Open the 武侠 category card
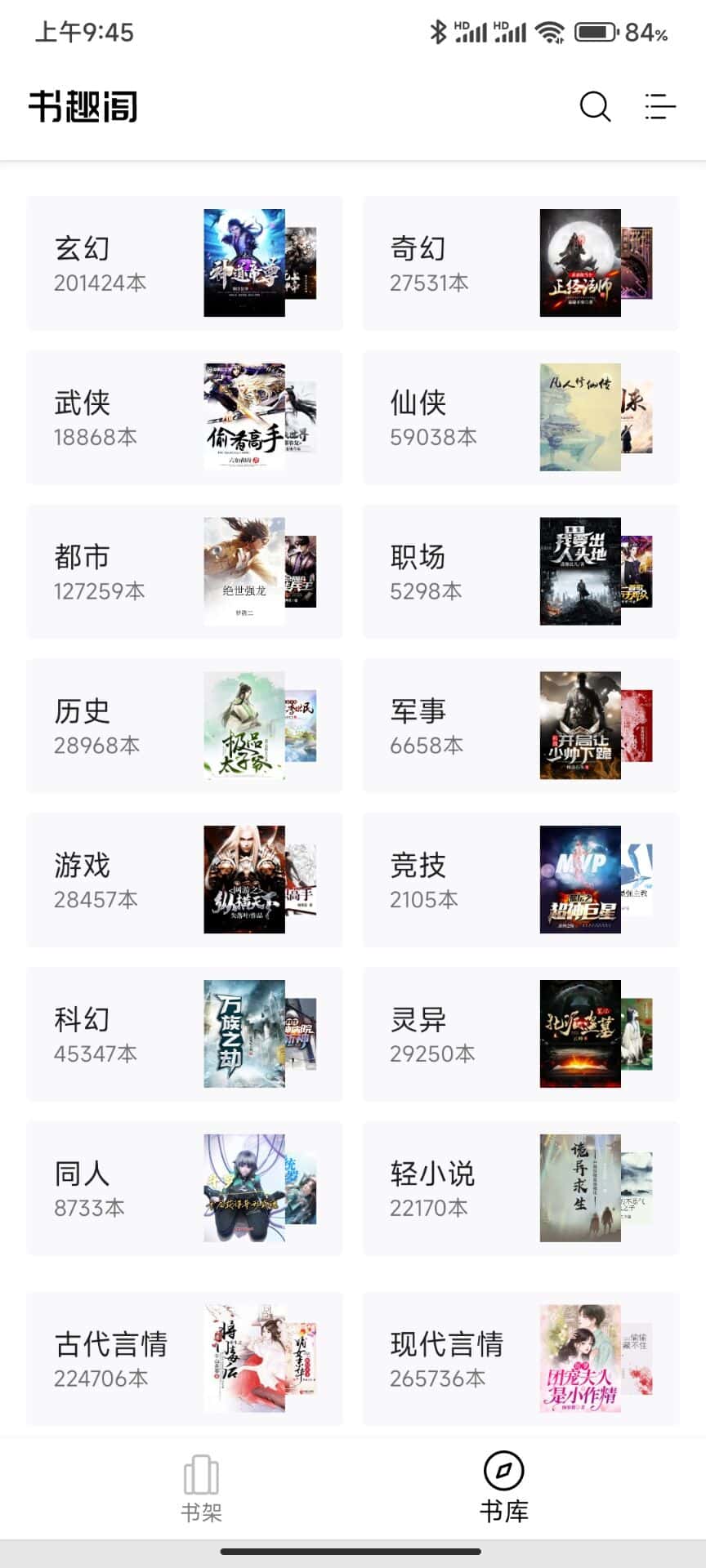Image resolution: width=706 pixels, height=1568 pixels. pyautogui.click(x=185, y=417)
